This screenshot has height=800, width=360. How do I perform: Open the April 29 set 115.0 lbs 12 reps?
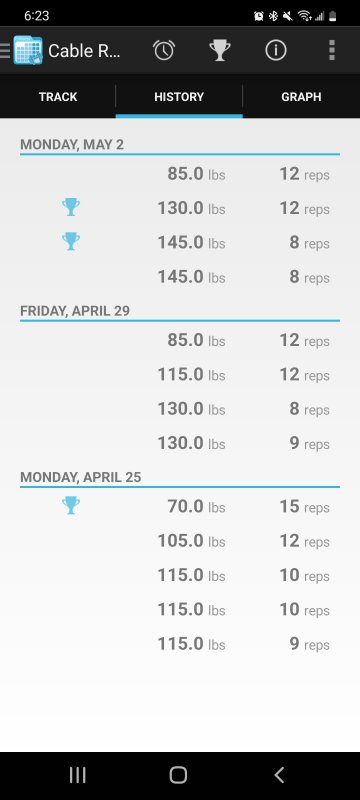[x=180, y=375]
